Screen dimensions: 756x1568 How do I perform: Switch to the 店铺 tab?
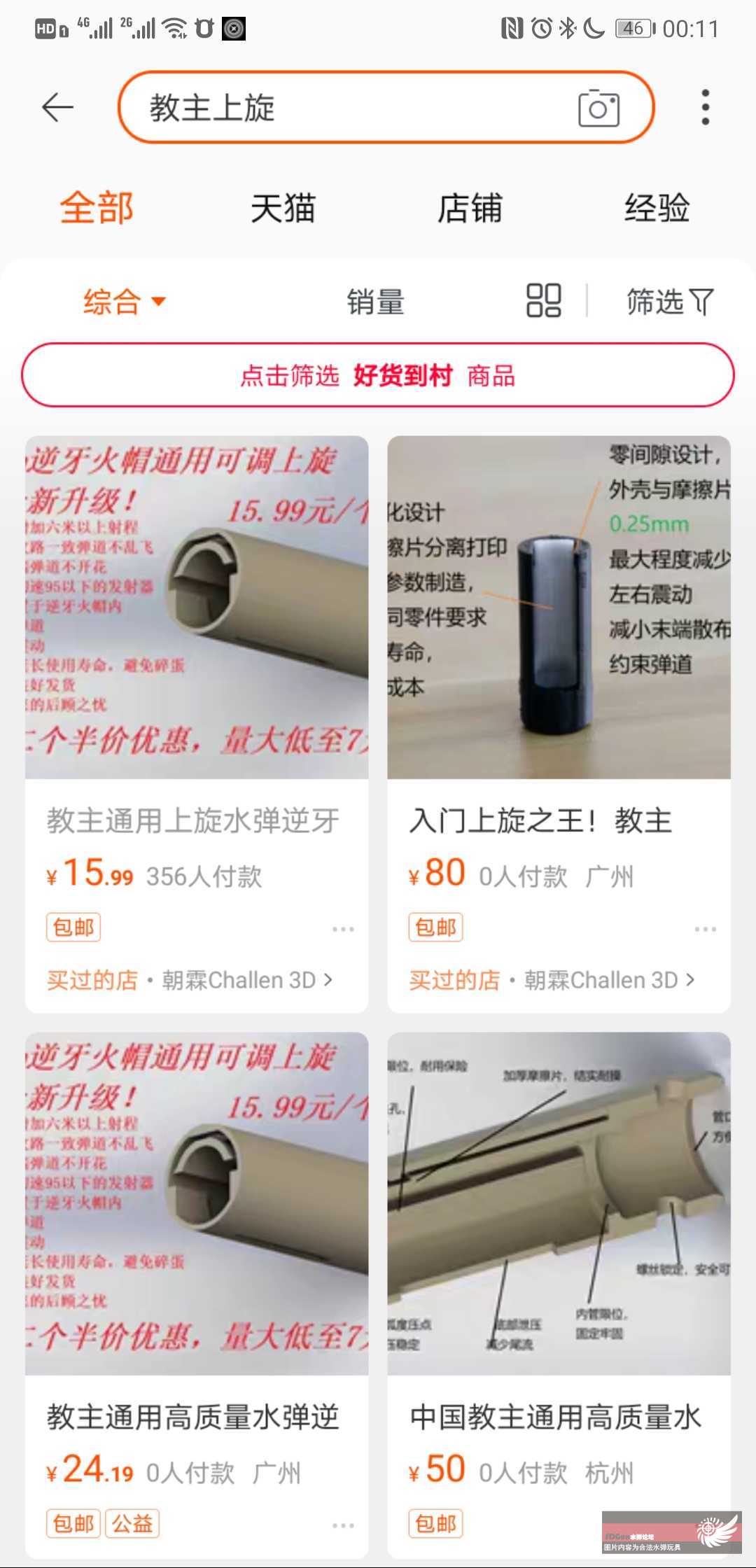pos(470,209)
